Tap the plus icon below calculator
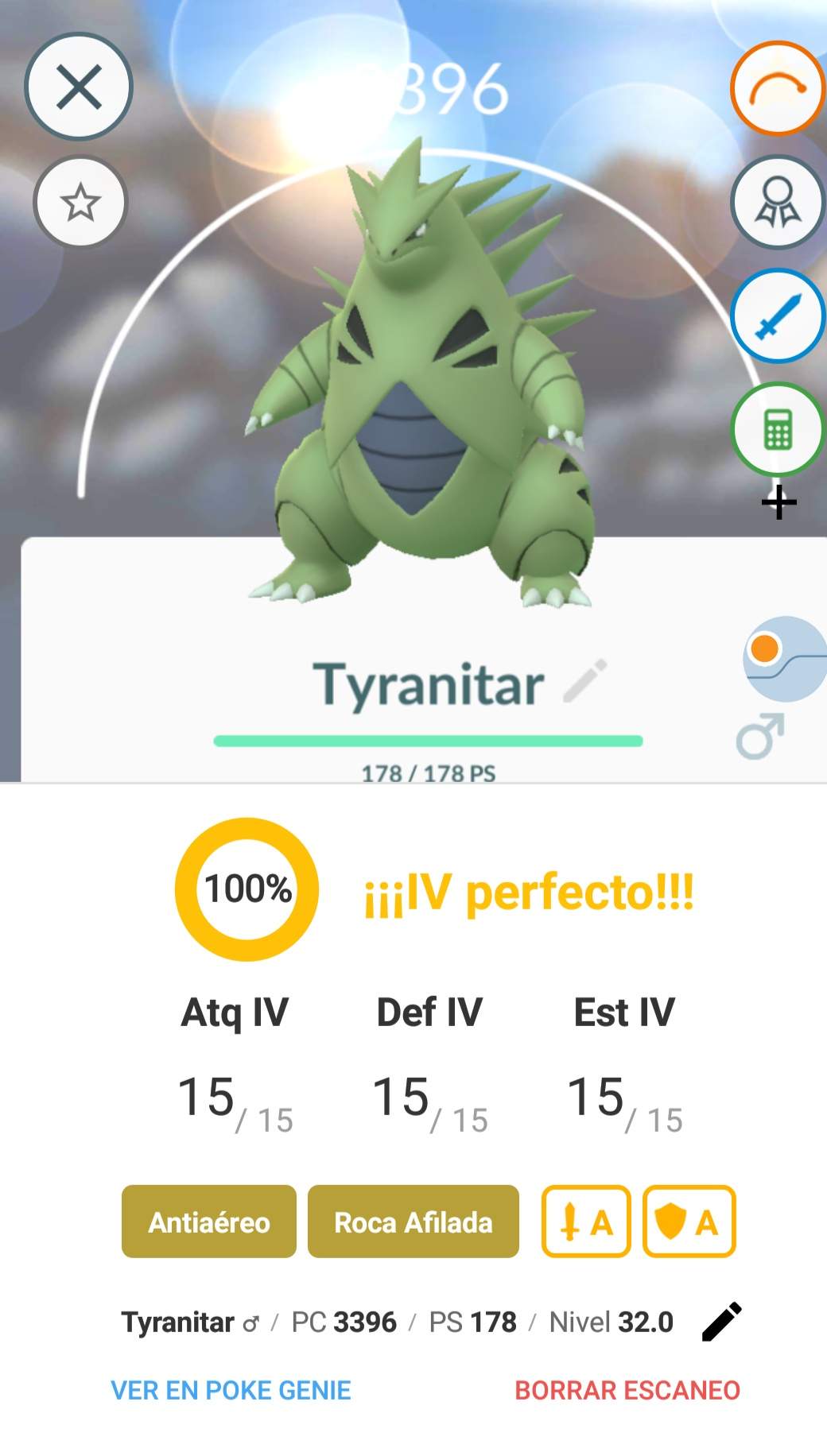 click(x=778, y=502)
